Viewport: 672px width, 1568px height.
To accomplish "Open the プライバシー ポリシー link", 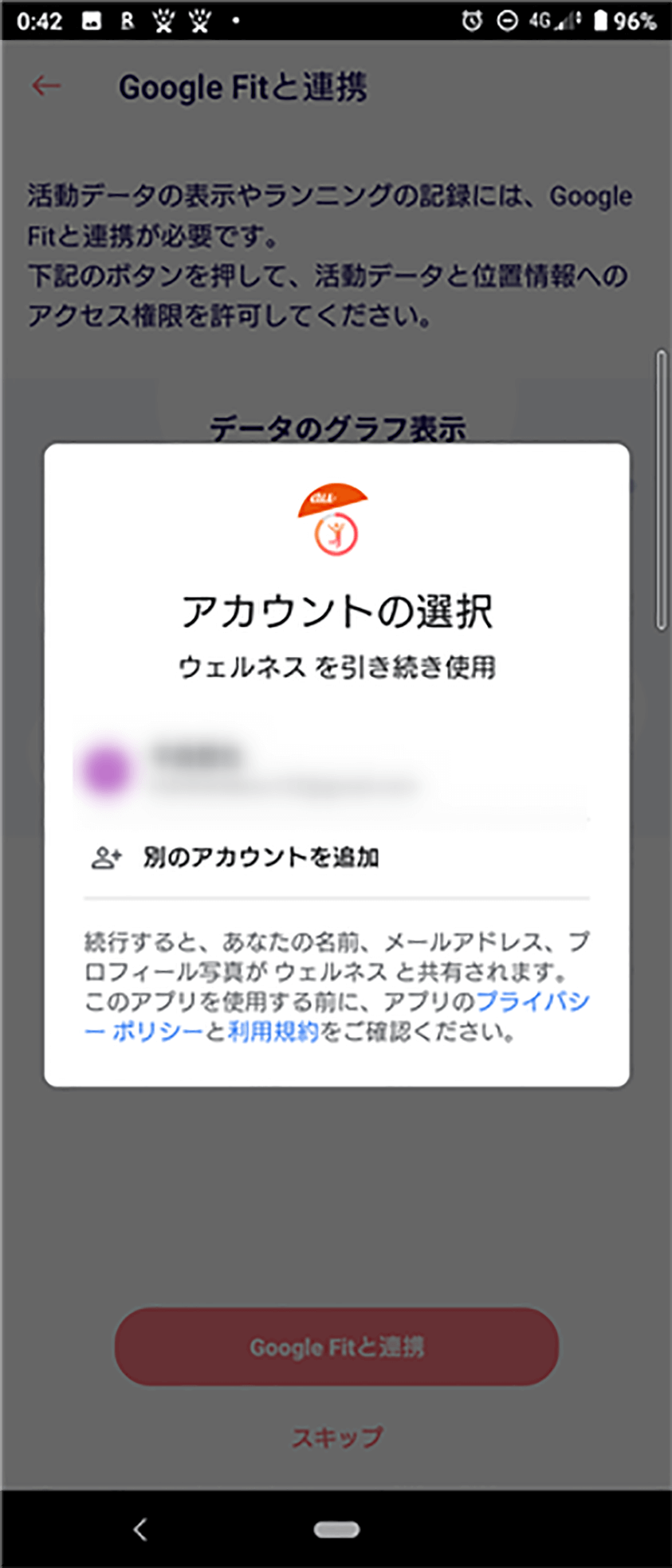I will 532,1001.
